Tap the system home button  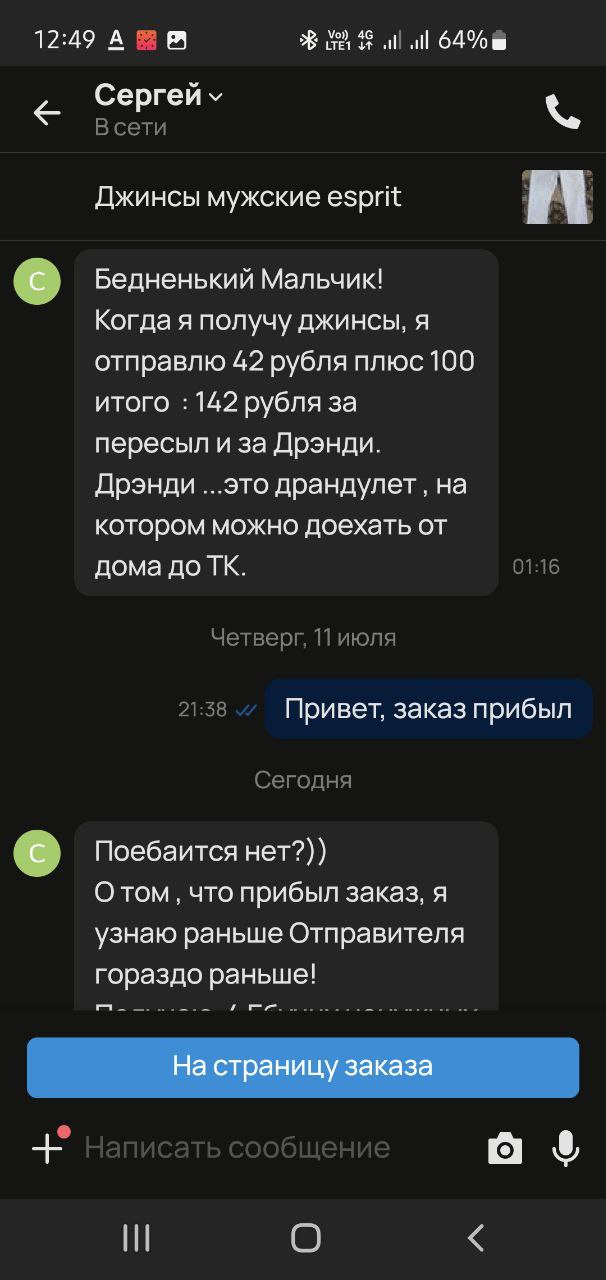click(x=305, y=1238)
